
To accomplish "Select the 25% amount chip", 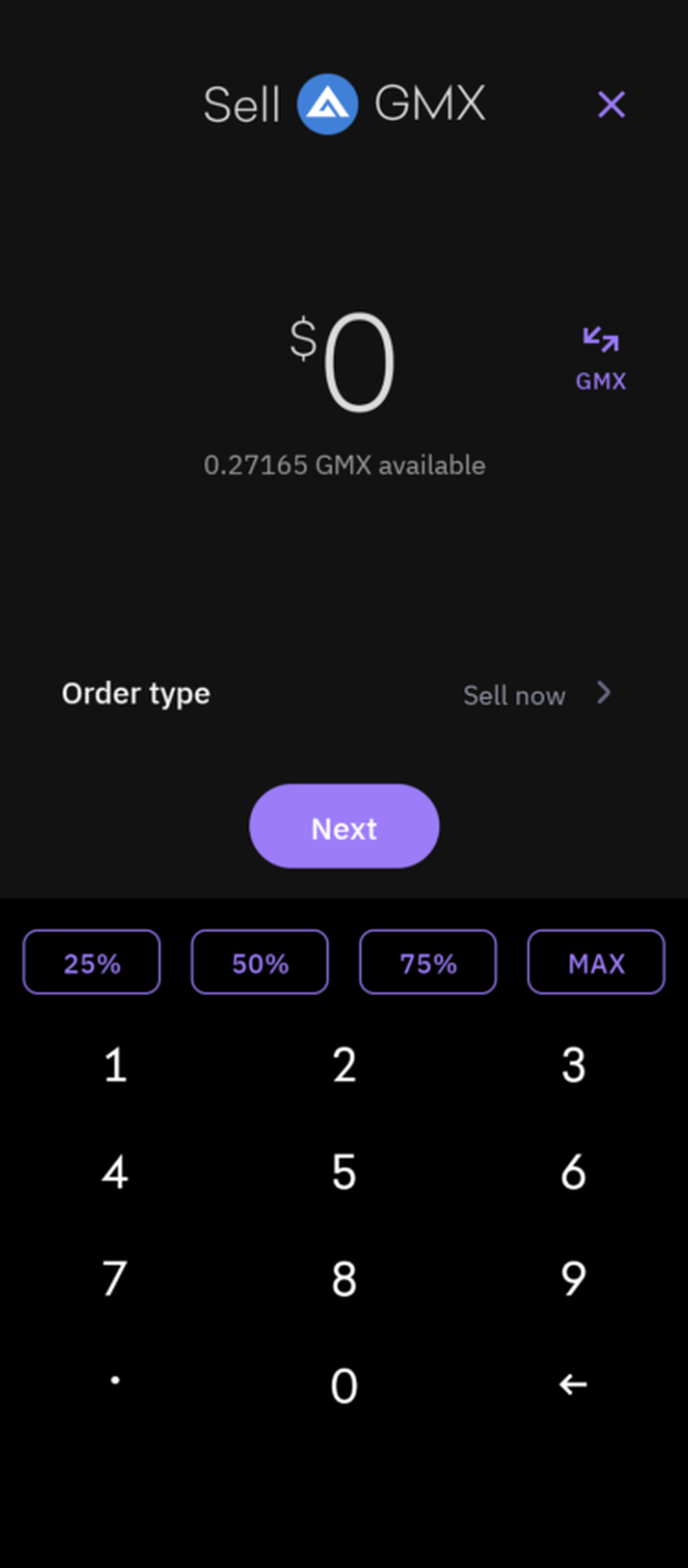I will [x=91, y=962].
